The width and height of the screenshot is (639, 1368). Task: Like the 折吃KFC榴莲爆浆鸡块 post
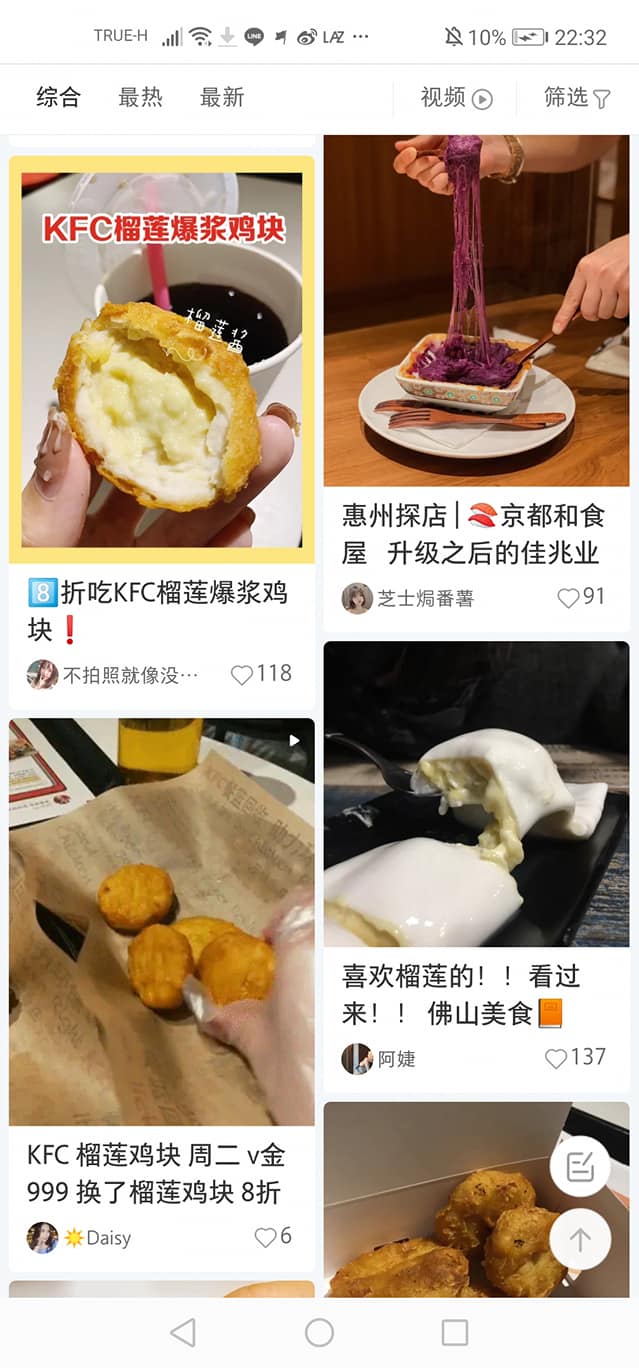coord(243,675)
